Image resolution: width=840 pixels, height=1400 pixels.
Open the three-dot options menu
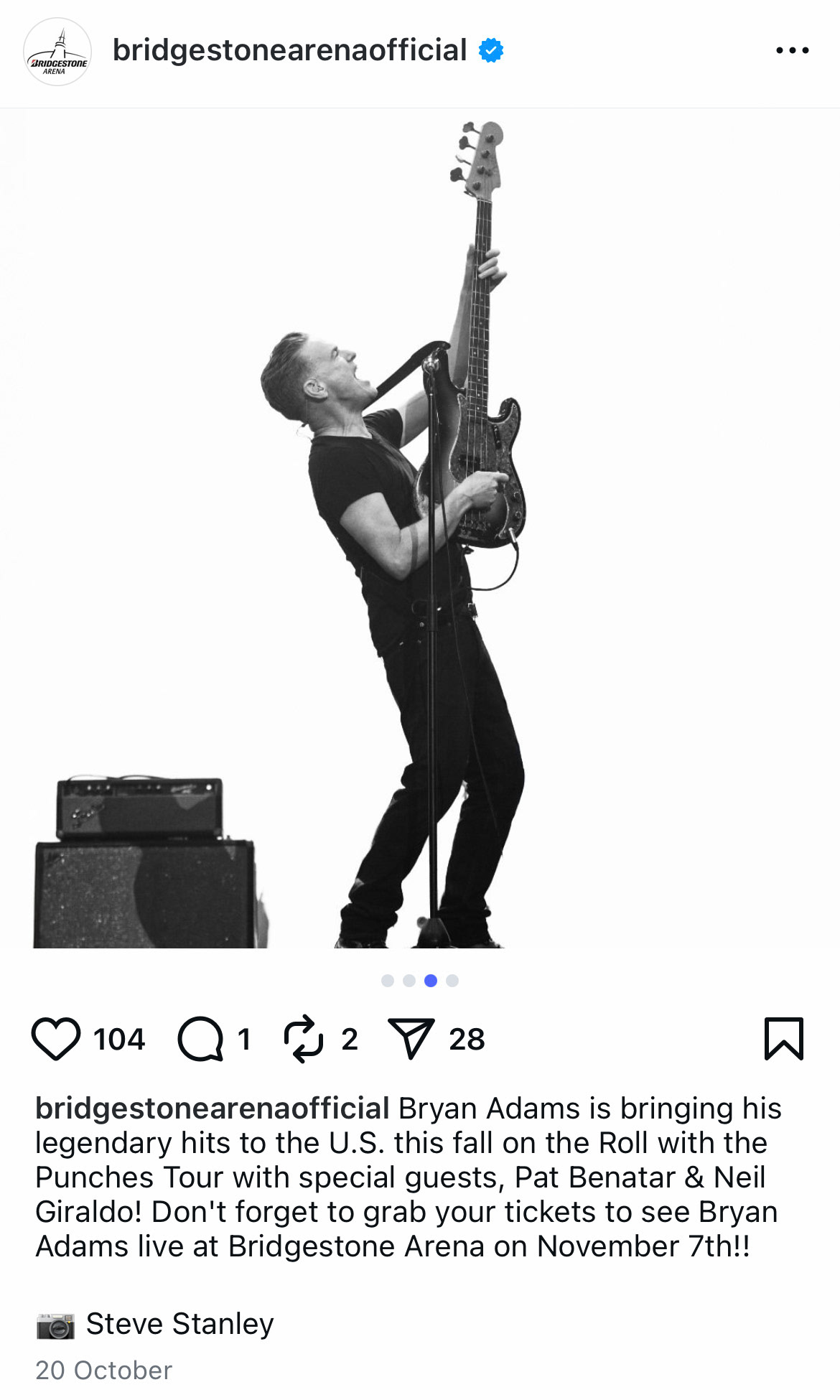[793, 50]
